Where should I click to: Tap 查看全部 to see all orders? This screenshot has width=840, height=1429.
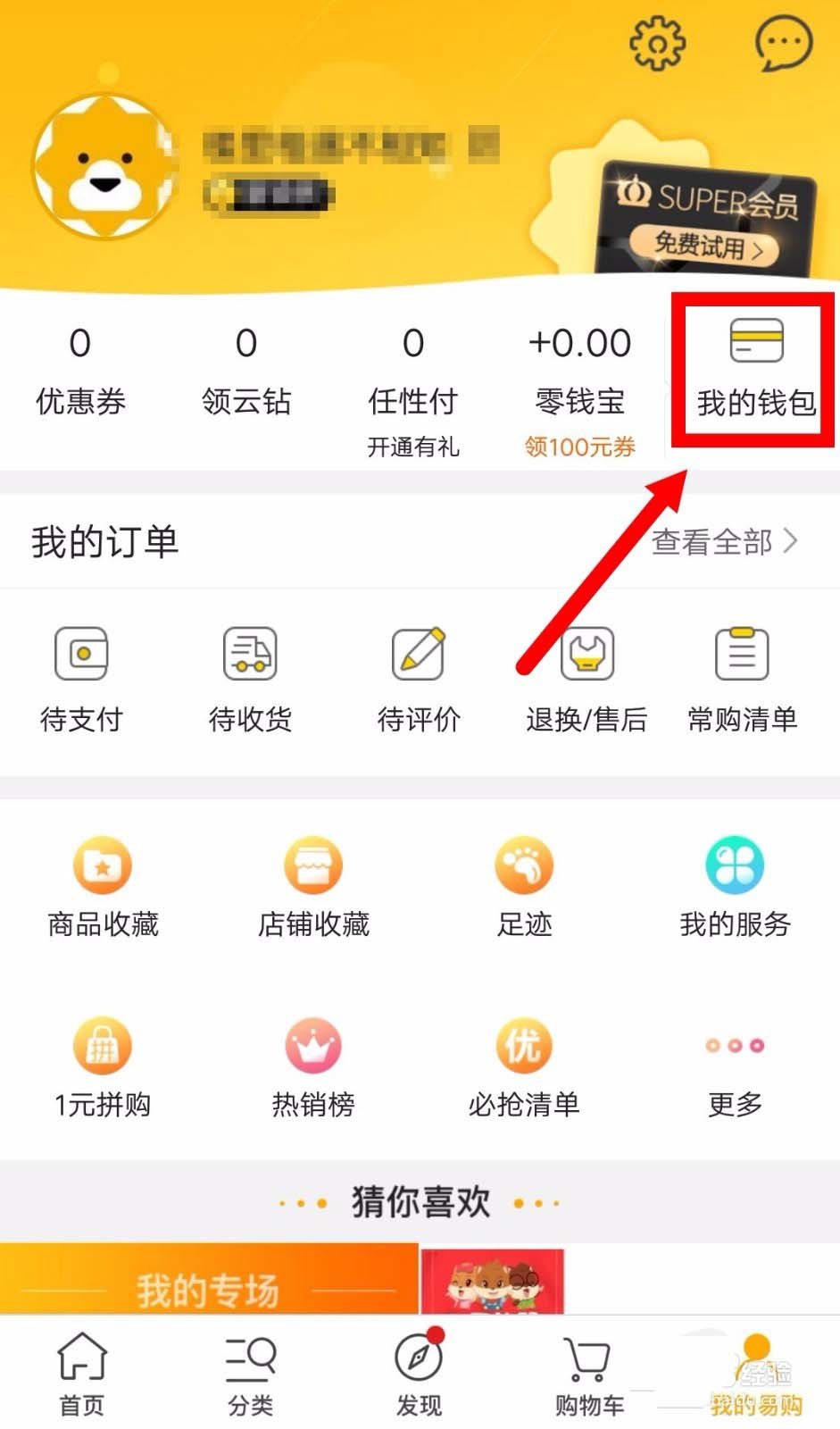pyautogui.click(x=724, y=541)
